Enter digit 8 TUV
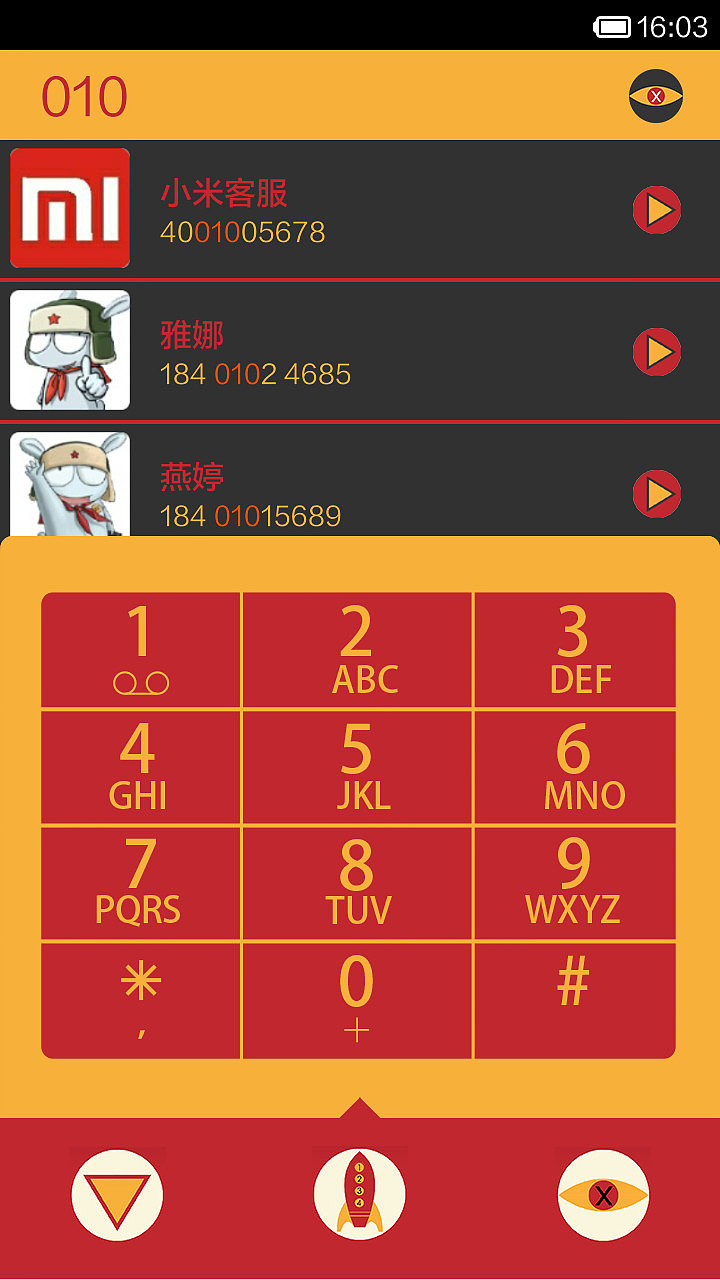The image size is (720, 1280). [357, 883]
